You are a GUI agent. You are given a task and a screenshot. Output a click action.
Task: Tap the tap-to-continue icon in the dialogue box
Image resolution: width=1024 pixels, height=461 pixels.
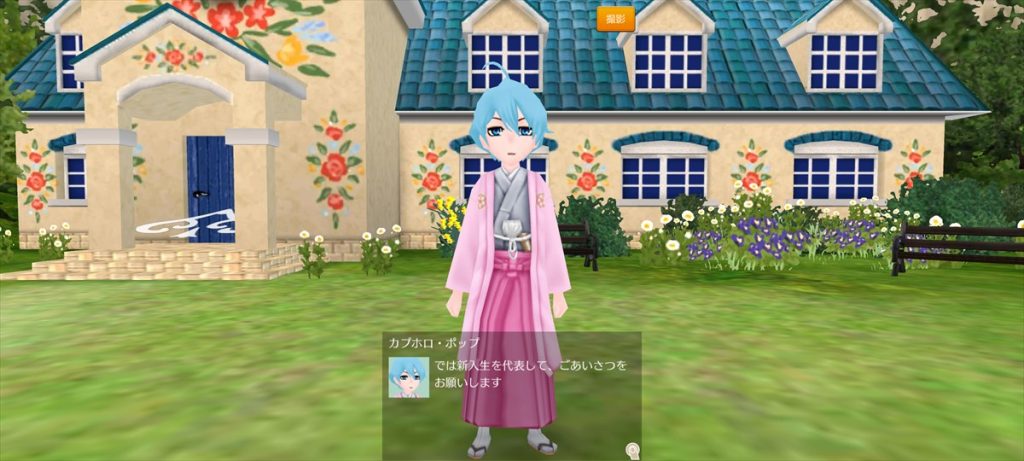click(x=632, y=452)
